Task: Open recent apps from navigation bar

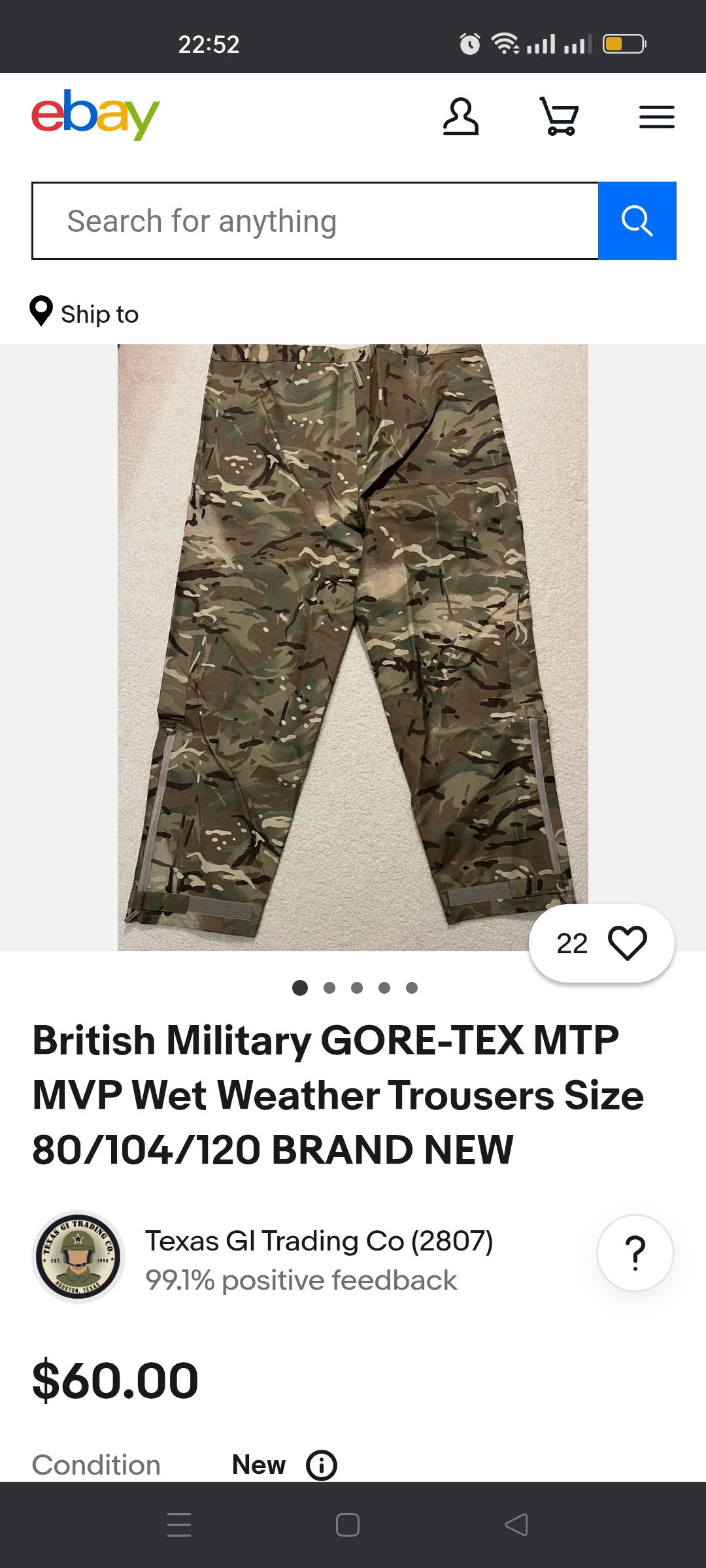Action: (x=179, y=1525)
